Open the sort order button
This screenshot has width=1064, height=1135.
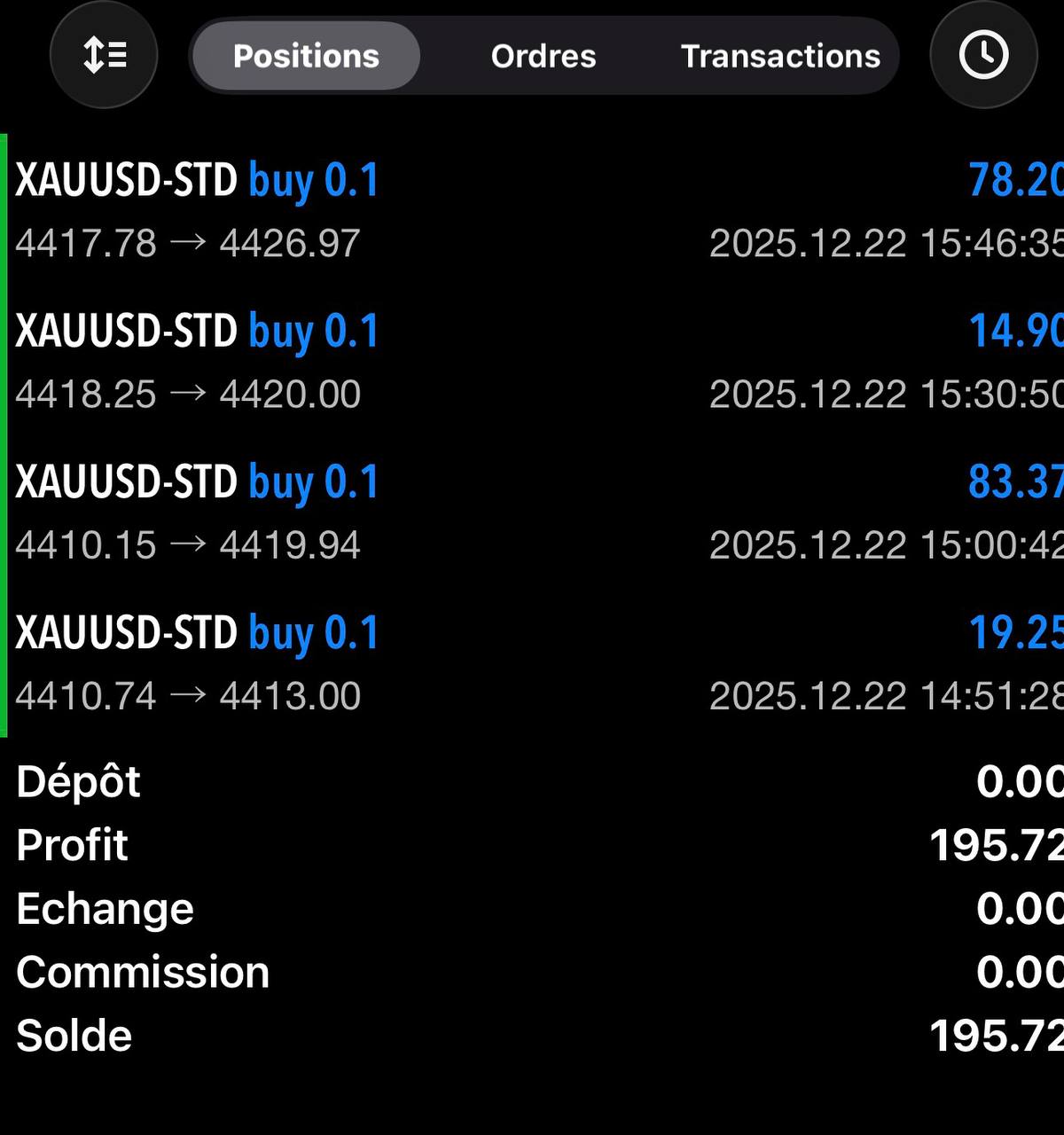point(104,55)
